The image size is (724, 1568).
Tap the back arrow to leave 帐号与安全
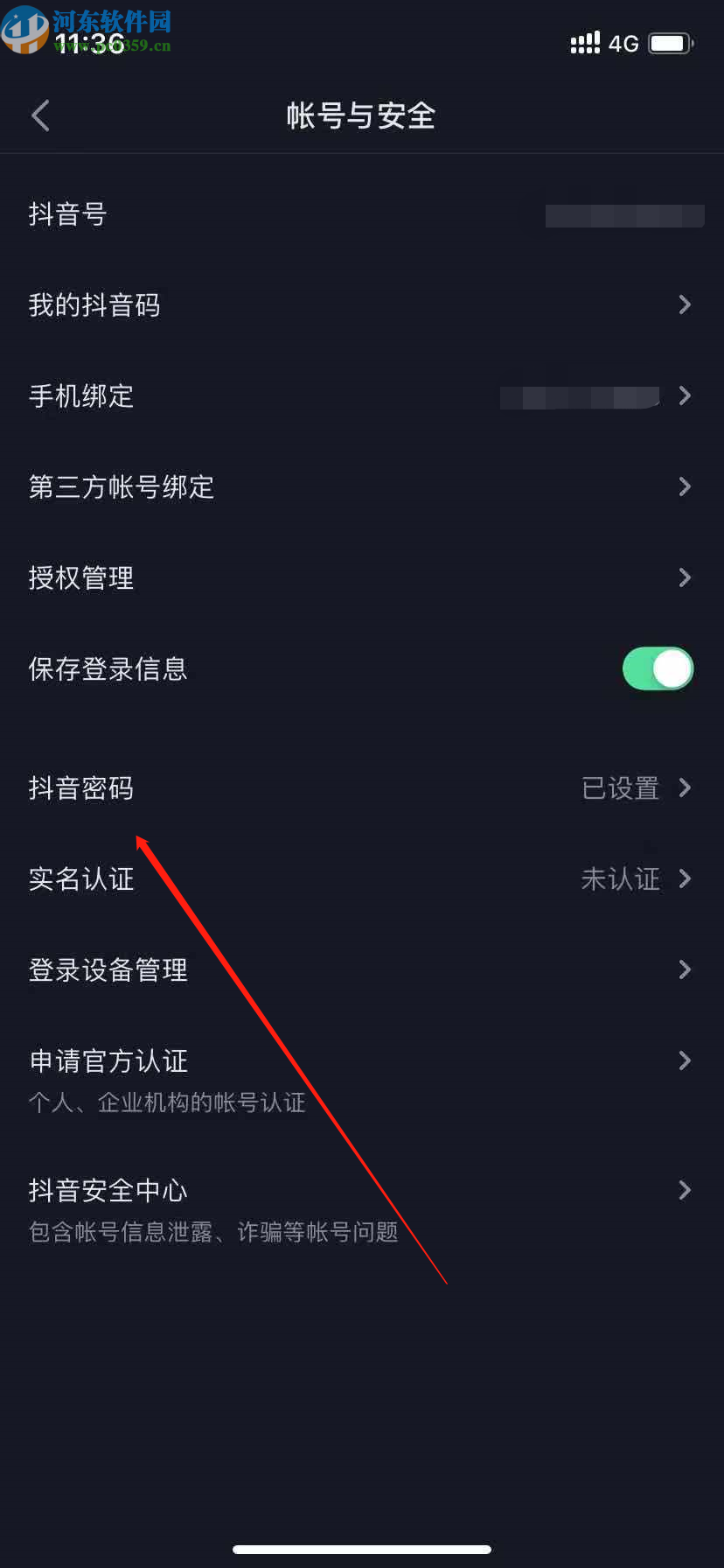39,115
